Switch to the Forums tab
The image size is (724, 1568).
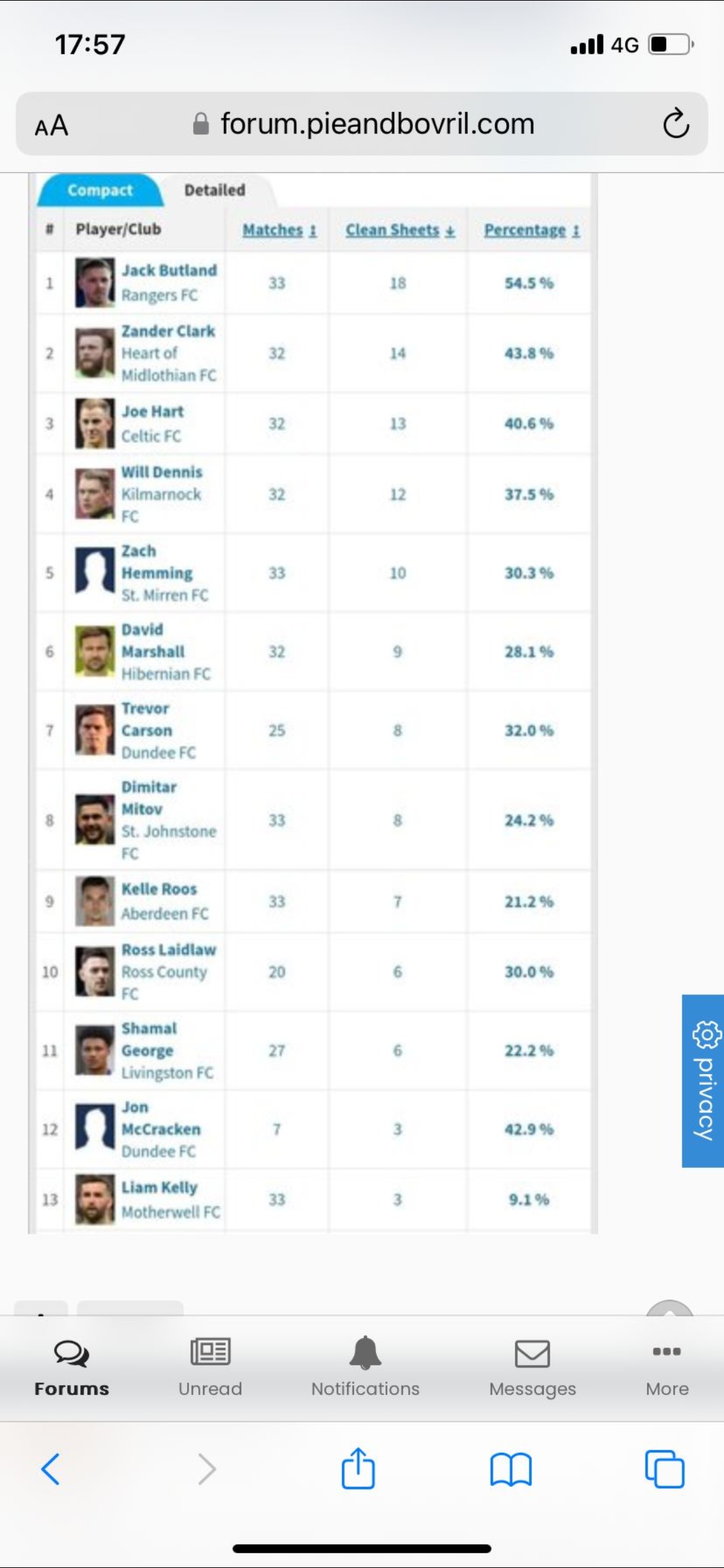pyautogui.click(x=72, y=1368)
